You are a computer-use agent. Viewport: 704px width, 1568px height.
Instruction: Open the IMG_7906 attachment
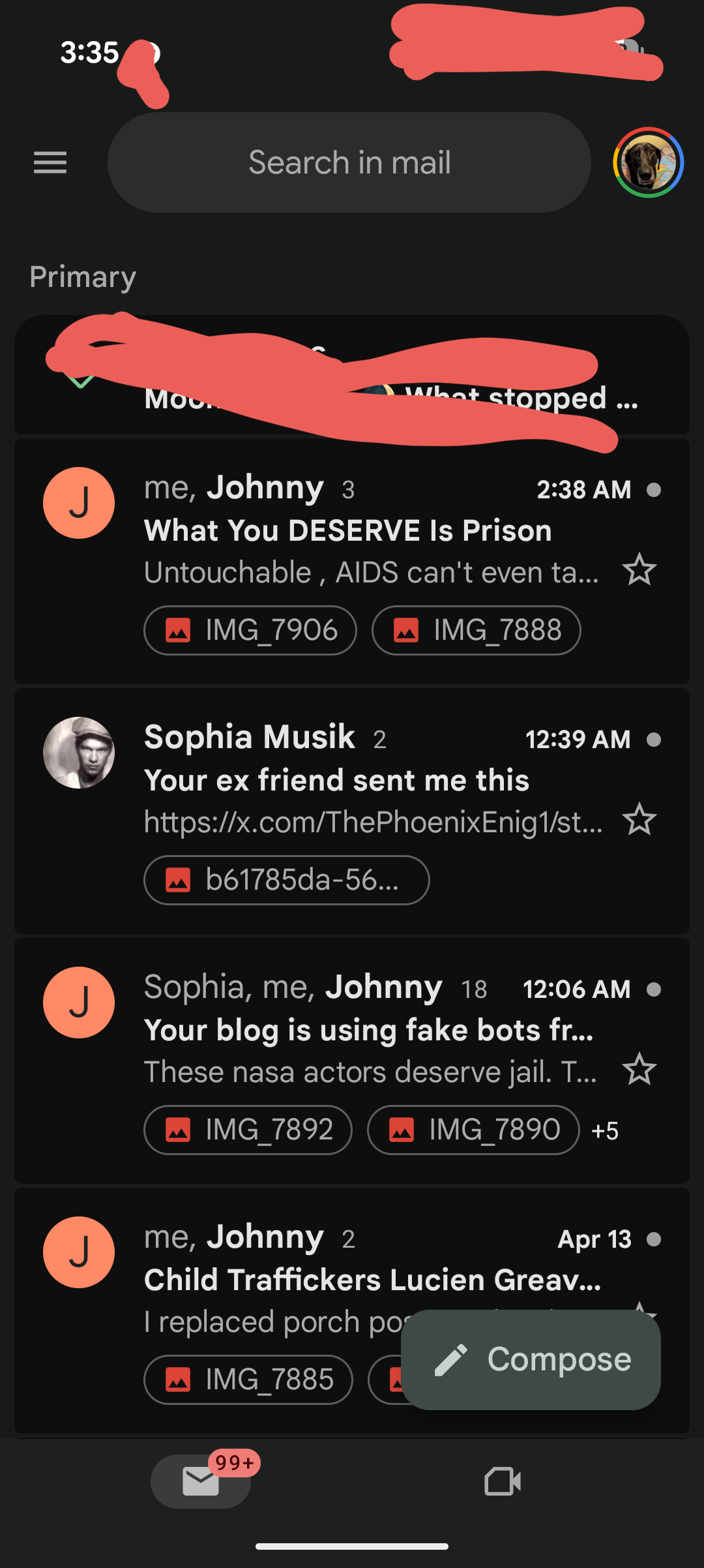coord(250,631)
